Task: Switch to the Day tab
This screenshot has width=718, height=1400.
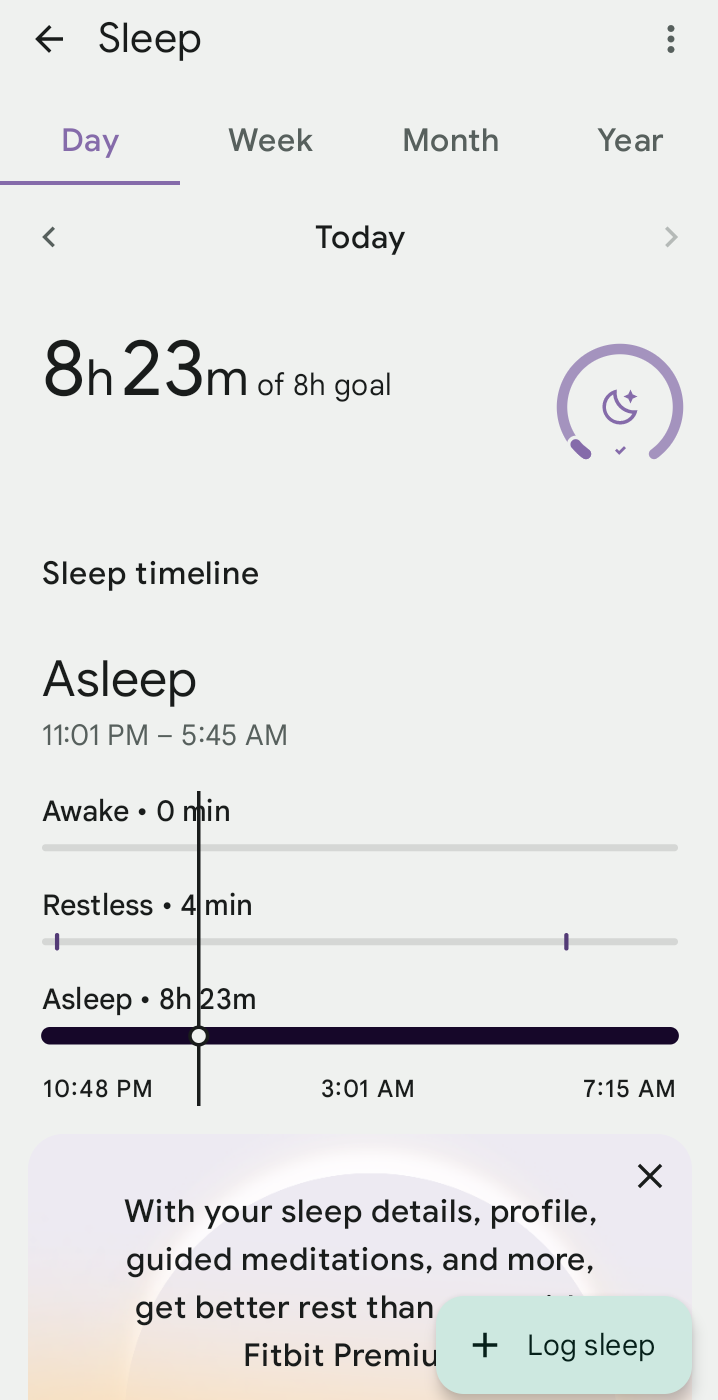Action: pos(90,140)
